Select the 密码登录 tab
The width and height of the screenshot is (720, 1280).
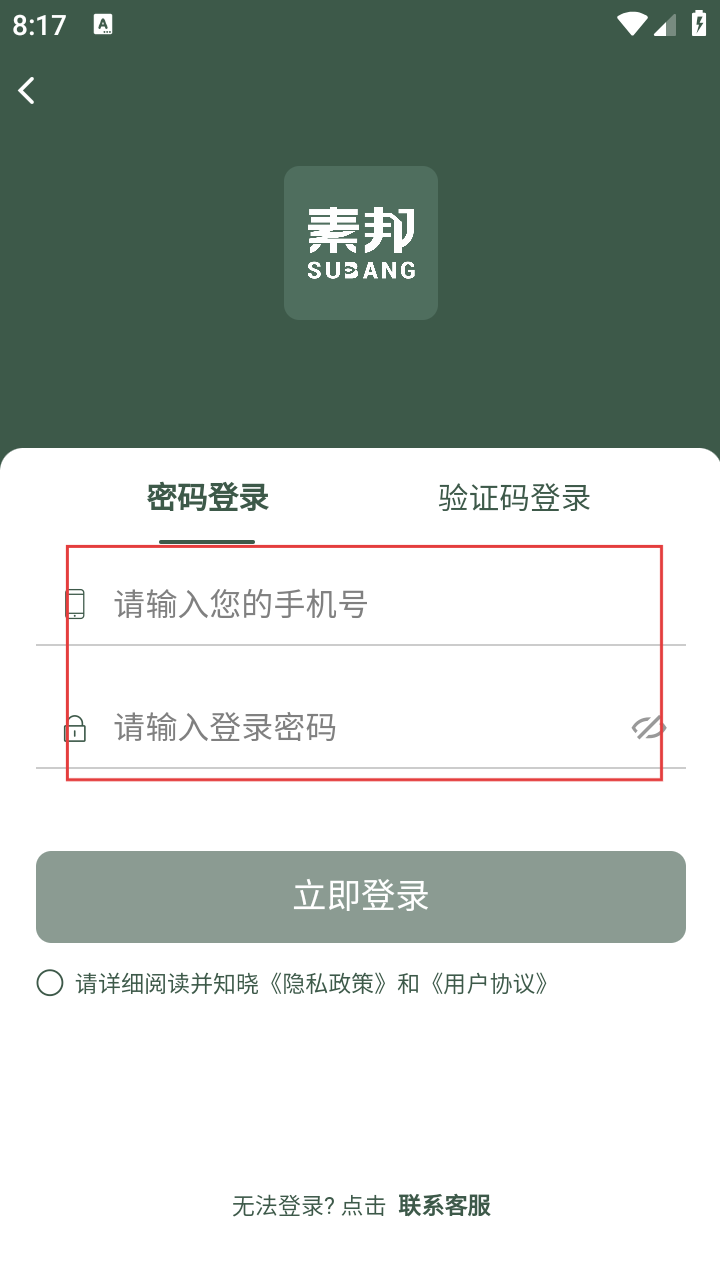207,498
